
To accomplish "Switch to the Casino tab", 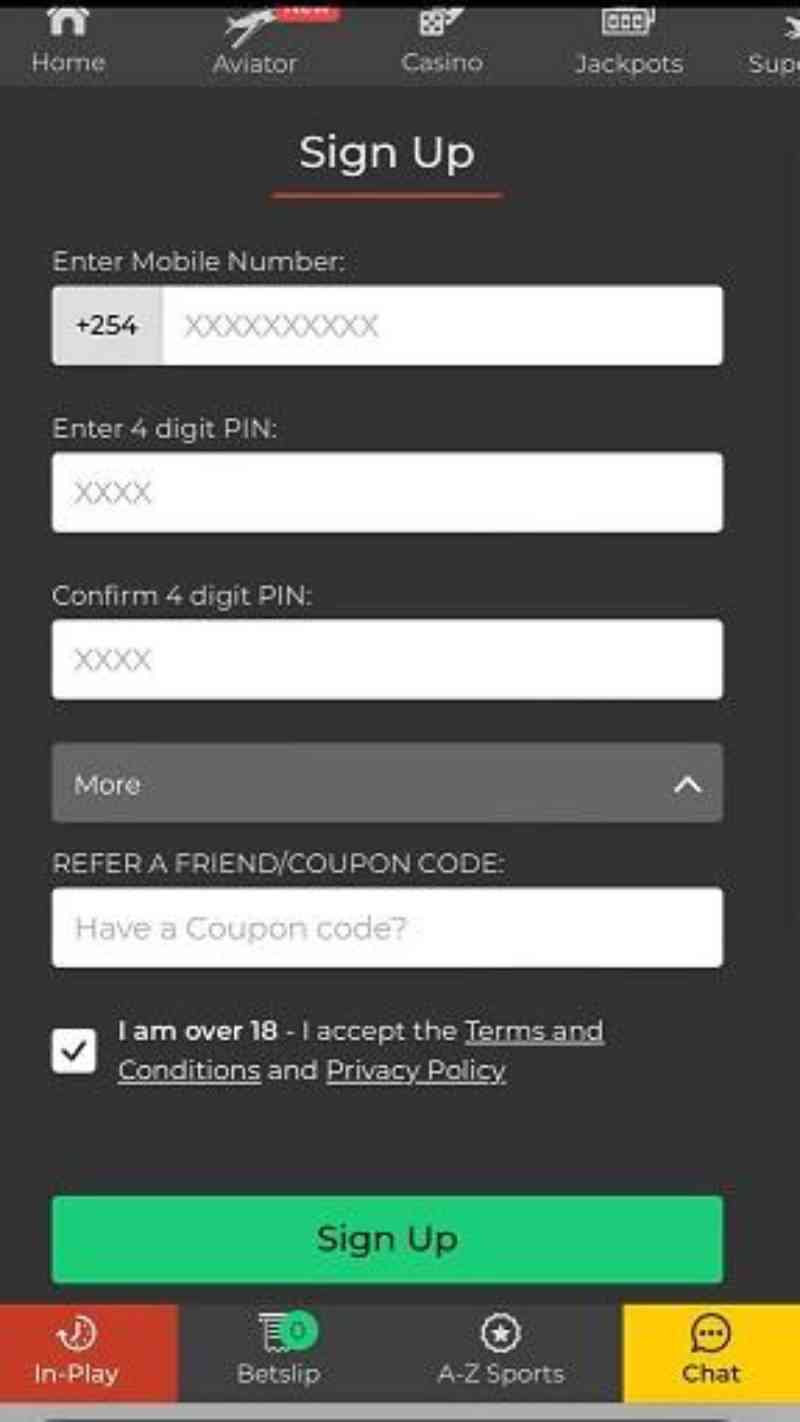I will click(442, 44).
